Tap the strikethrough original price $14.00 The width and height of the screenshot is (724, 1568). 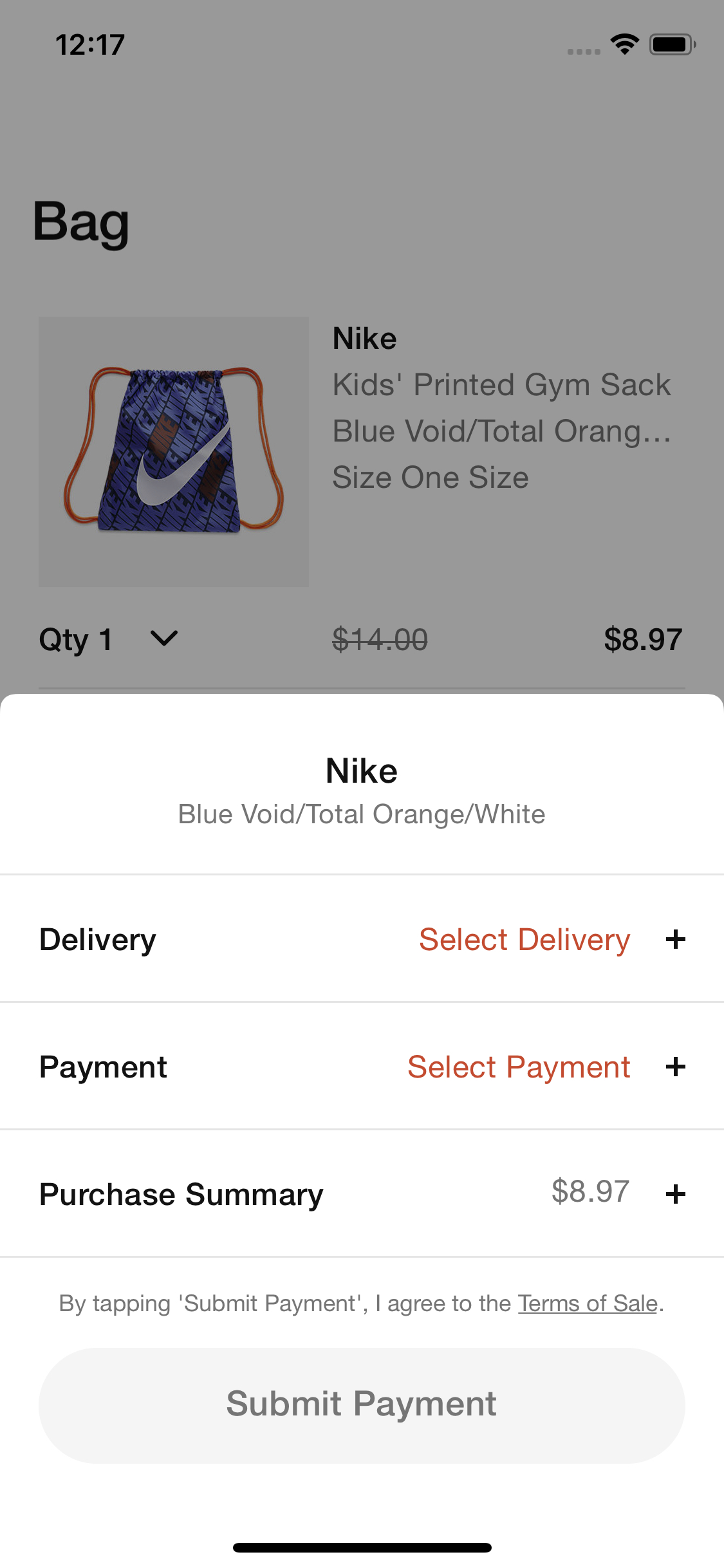[x=380, y=639]
